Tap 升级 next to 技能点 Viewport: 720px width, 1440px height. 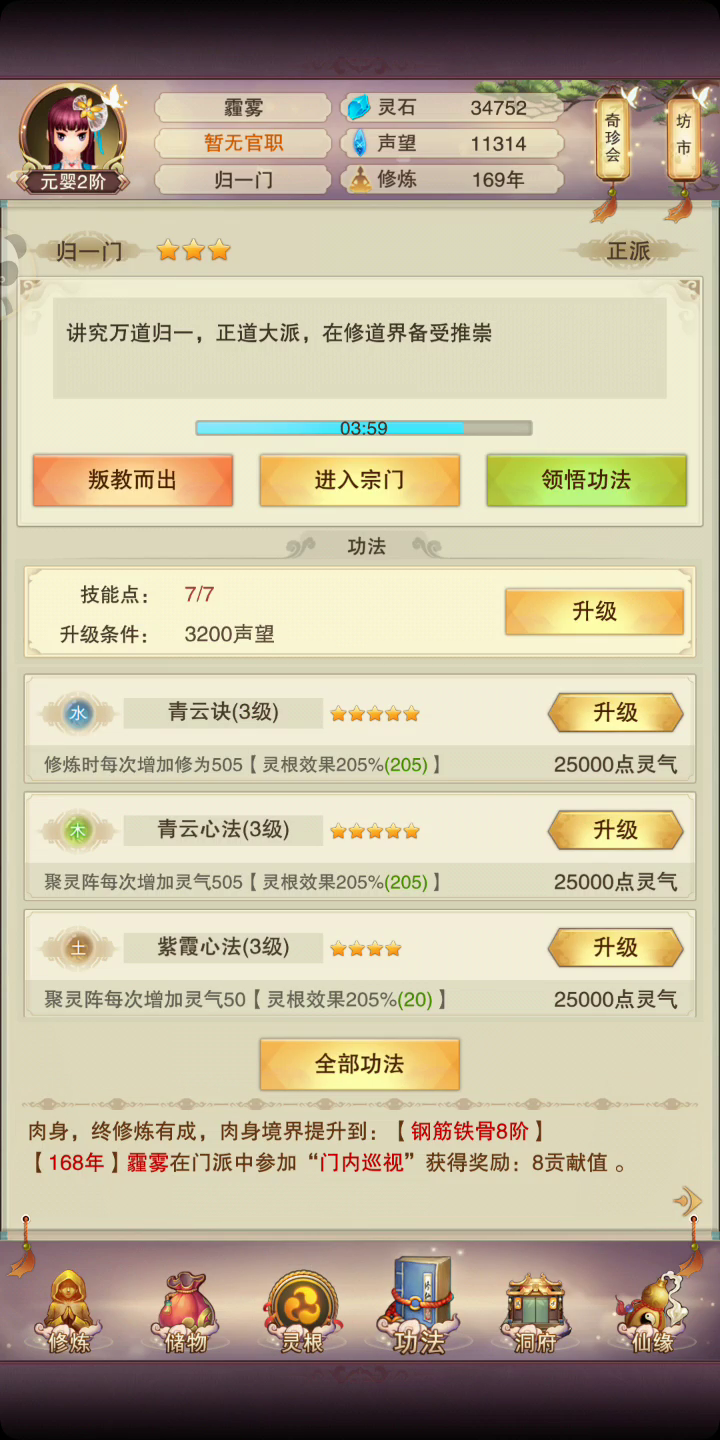[594, 611]
